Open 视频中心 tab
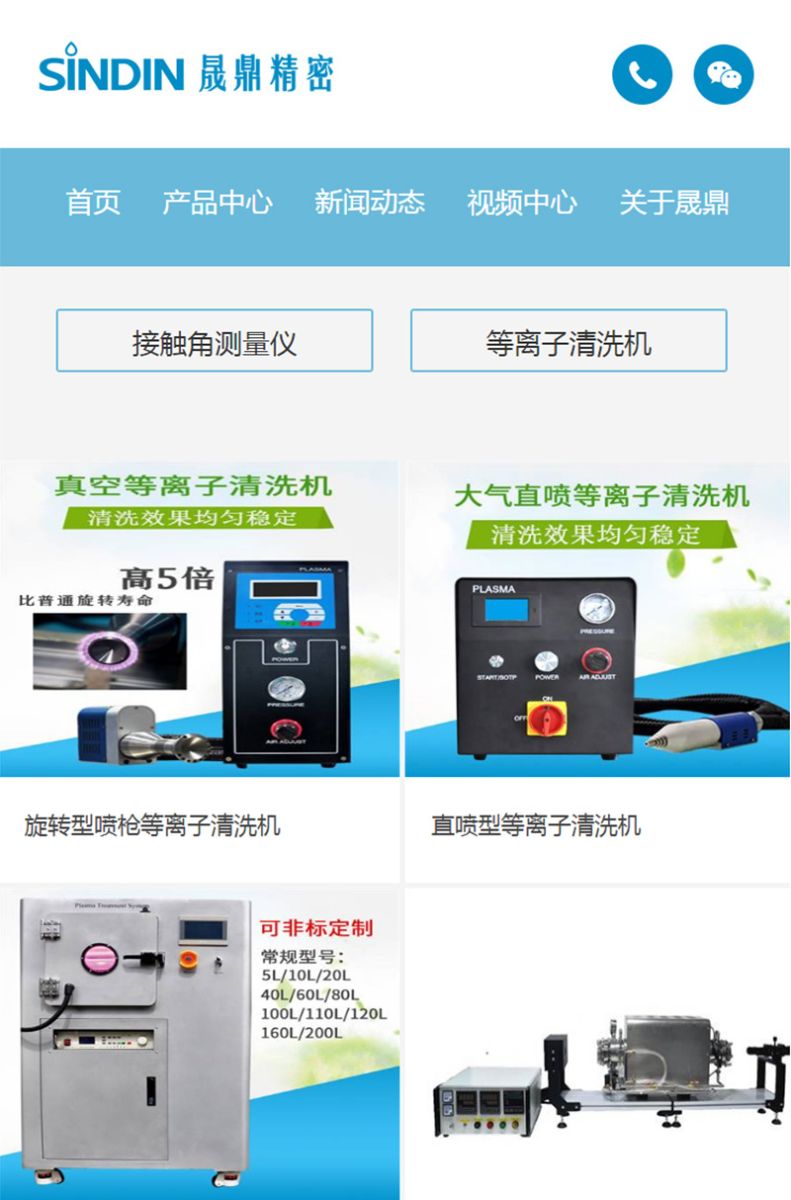The height and width of the screenshot is (1200, 791). (x=521, y=202)
